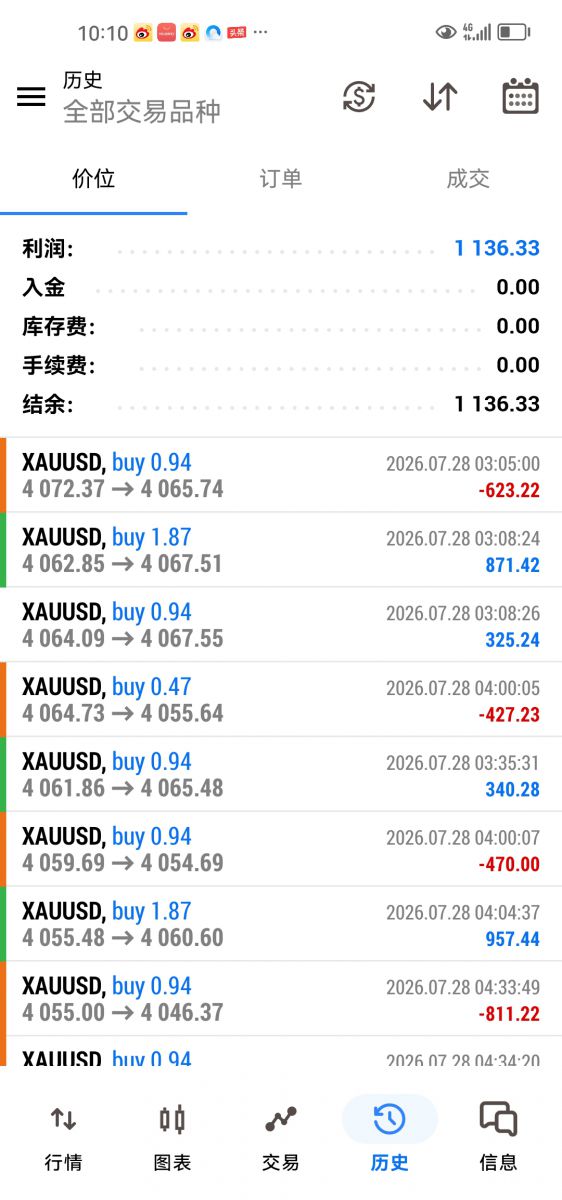Open the XAUUSD buy 0.47 trade
562x1200 pixels.
point(281,700)
